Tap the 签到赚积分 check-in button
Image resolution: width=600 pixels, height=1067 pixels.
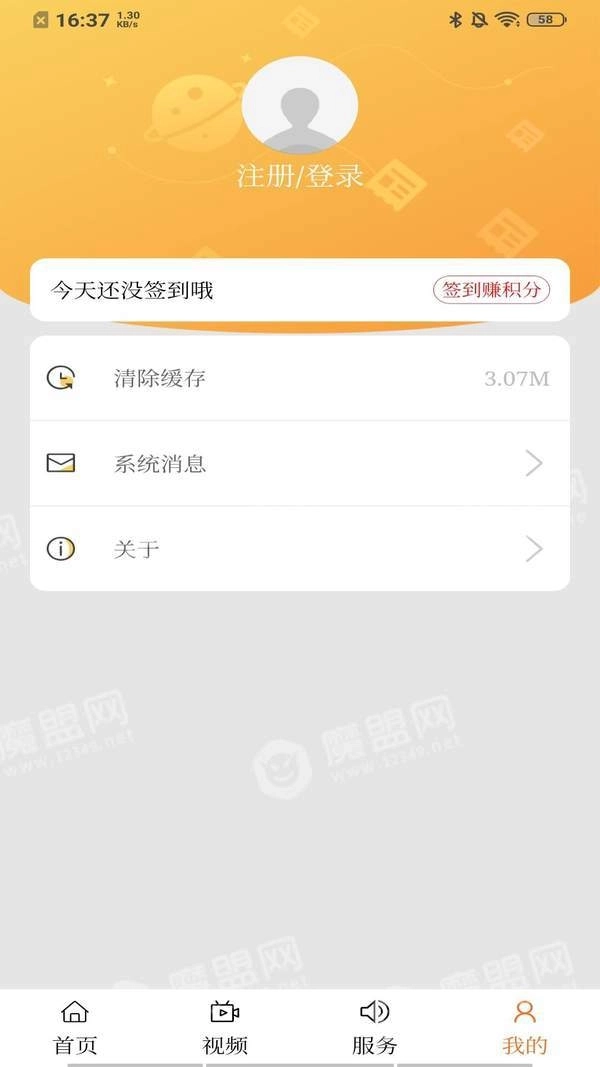coord(491,290)
